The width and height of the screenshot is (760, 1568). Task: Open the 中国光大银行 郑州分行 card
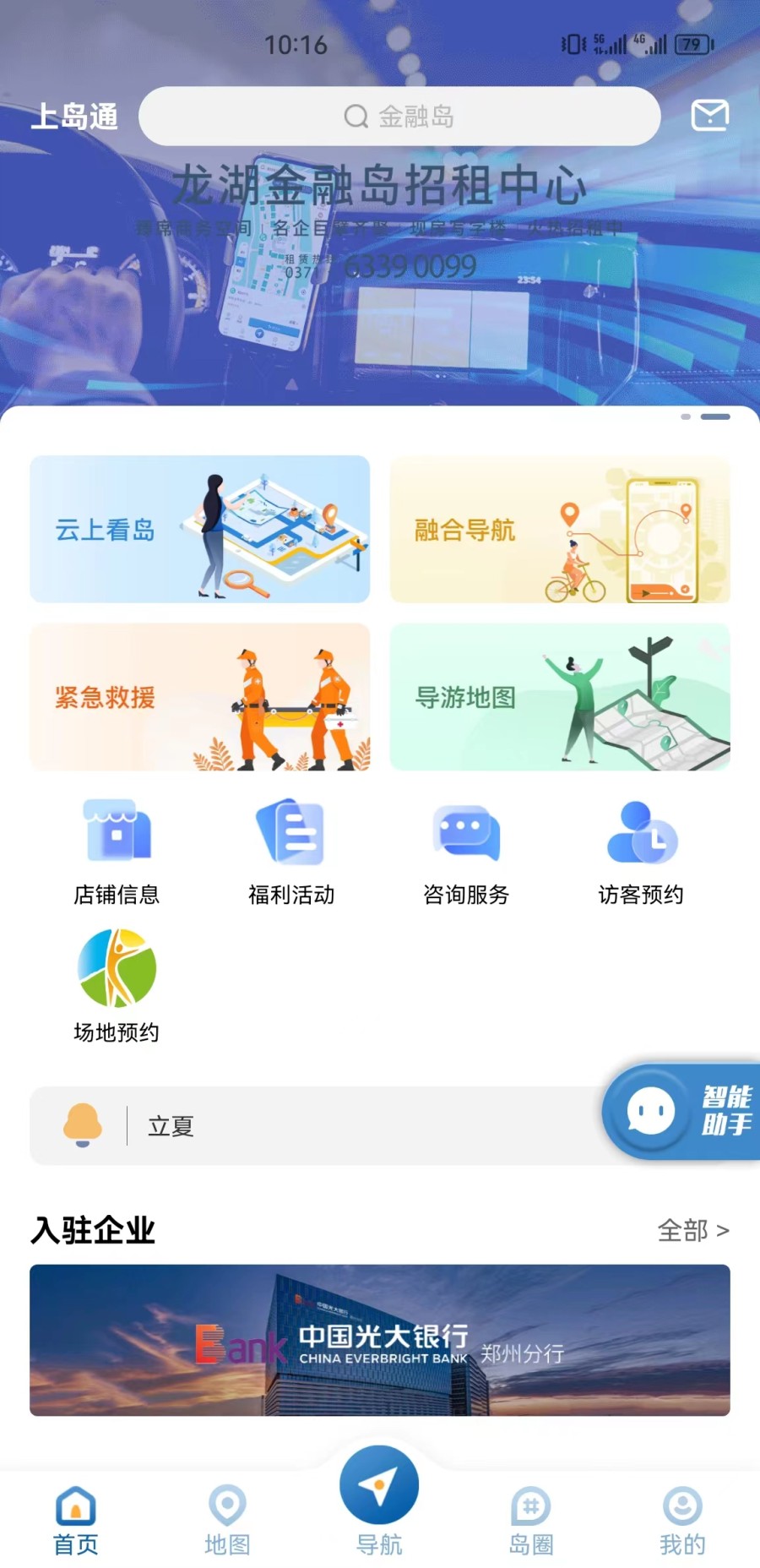click(380, 1340)
